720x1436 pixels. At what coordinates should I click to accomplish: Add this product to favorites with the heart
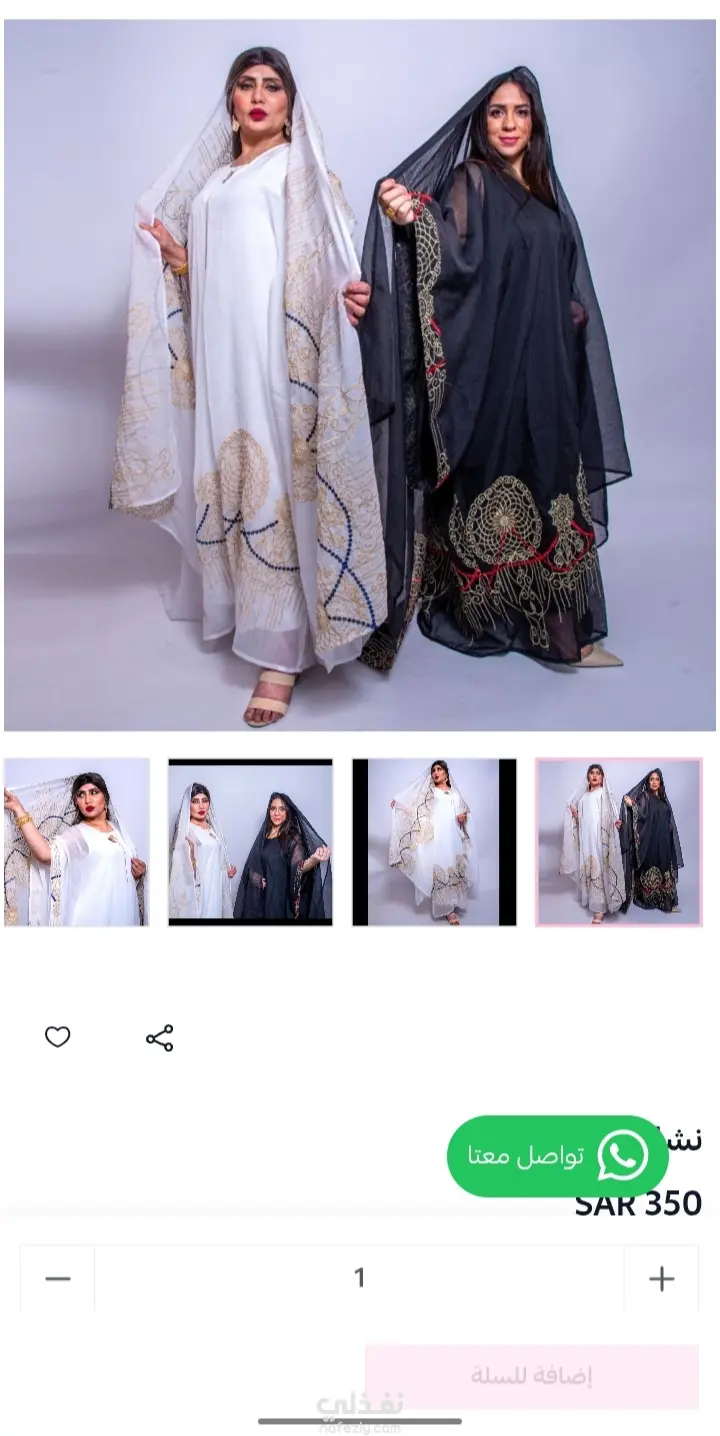tap(58, 1037)
